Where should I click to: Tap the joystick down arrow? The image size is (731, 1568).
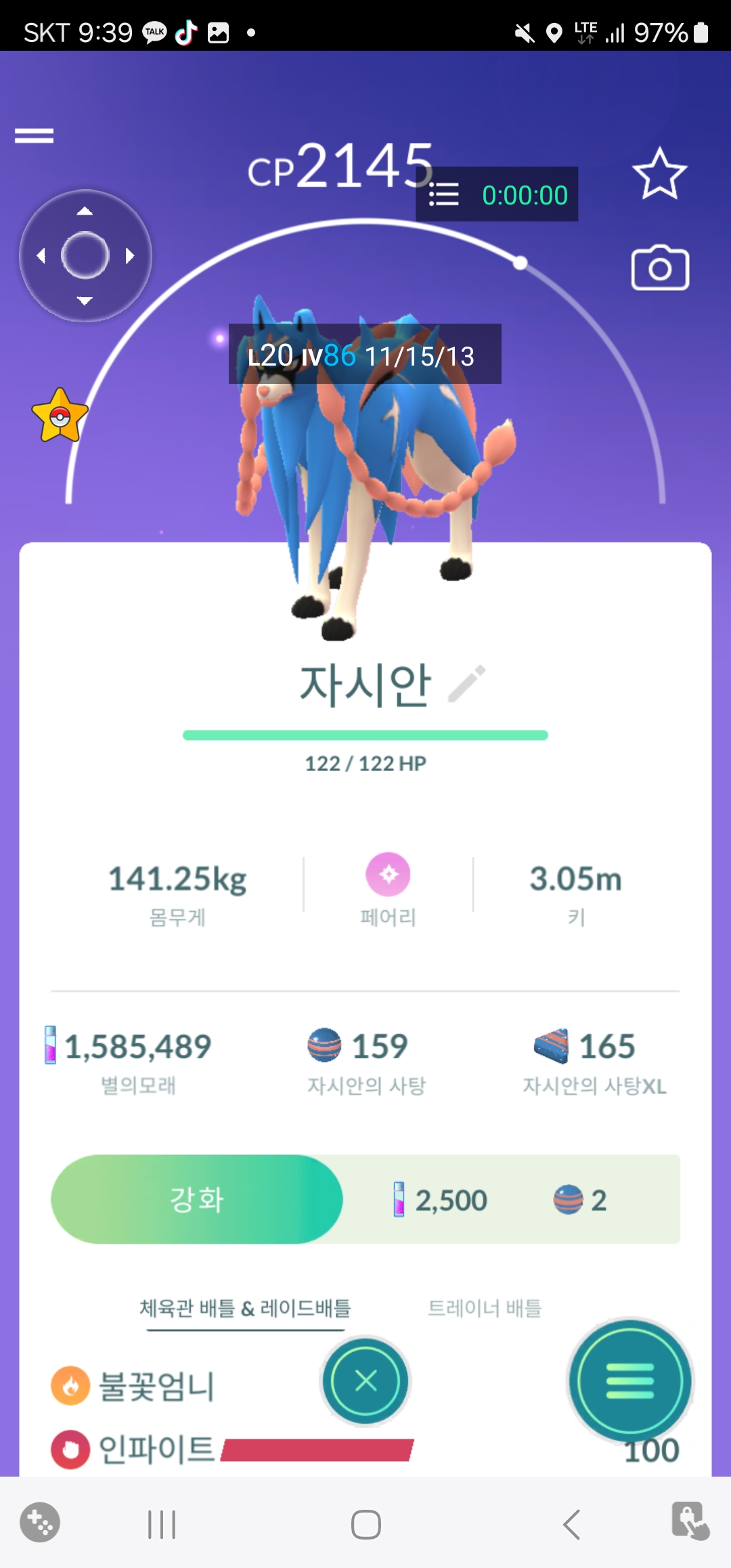pyautogui.click(x=85, y=301)
